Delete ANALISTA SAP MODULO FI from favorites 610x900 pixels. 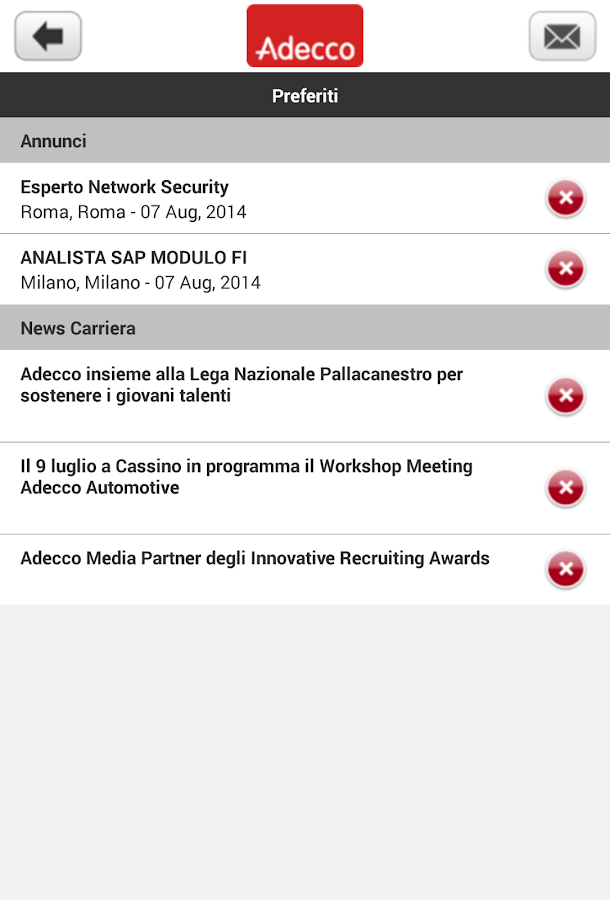565,268
